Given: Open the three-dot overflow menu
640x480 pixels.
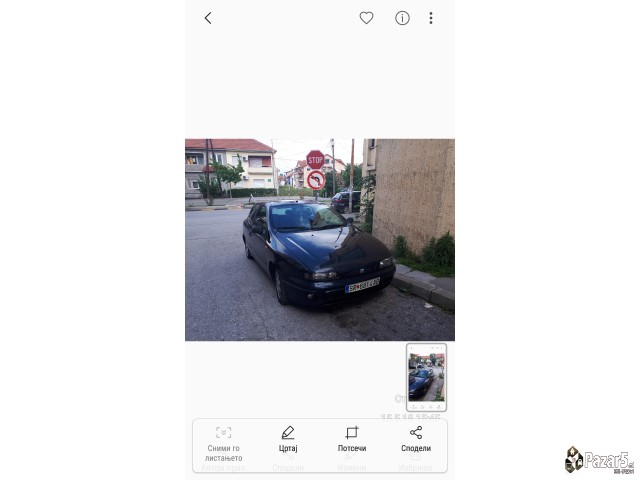Looking at the screenshot, I should pos(431,18).
